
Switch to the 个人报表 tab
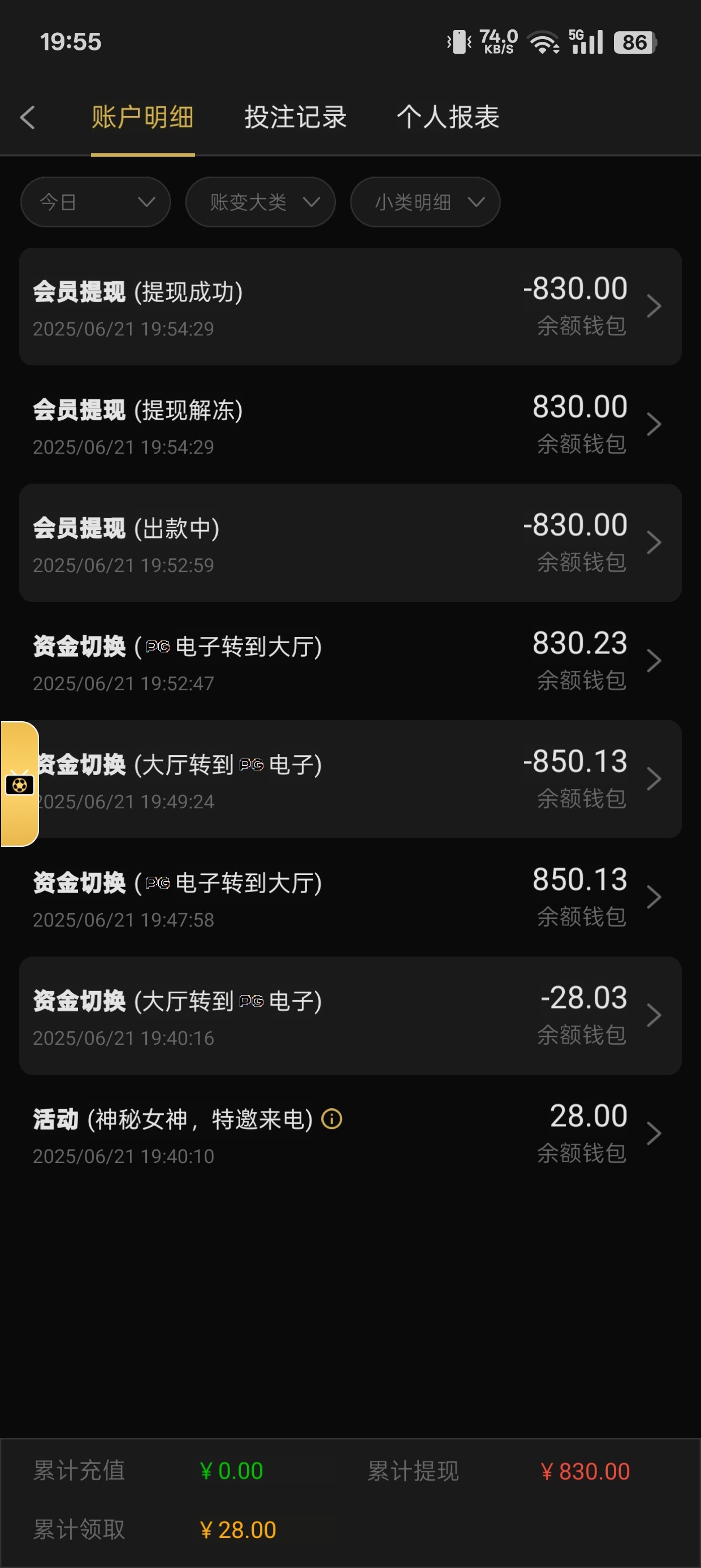click(448, 118)
